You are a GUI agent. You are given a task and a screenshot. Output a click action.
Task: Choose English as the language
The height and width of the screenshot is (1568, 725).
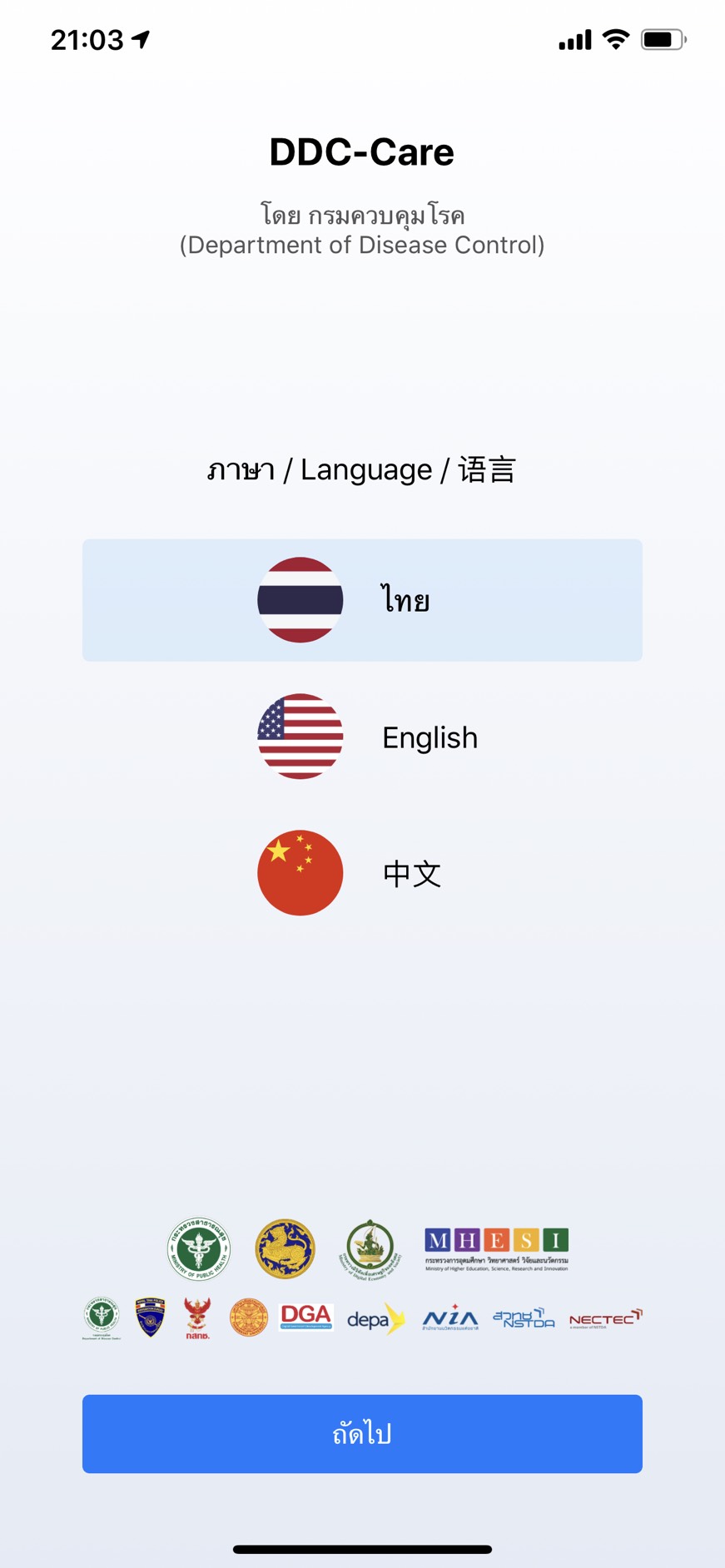coord(362,737)
